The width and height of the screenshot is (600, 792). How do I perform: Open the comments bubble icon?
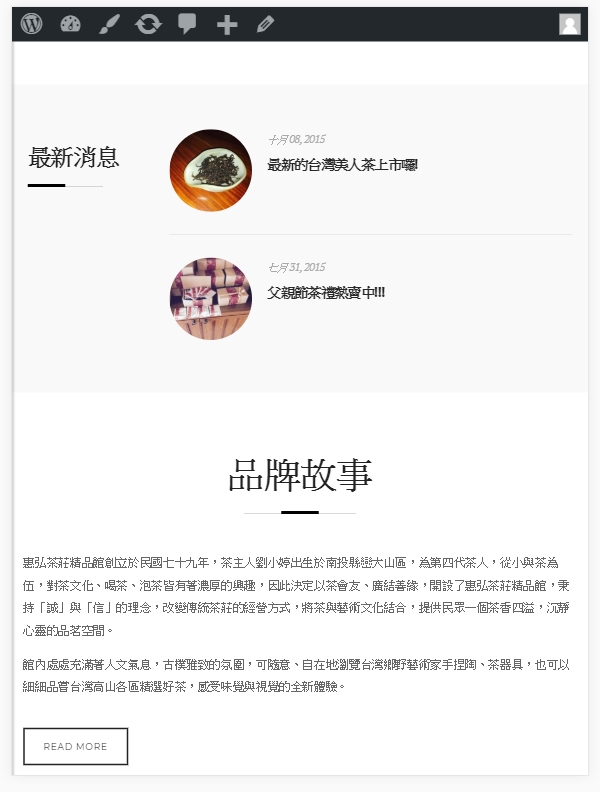[x=187, y=24]
